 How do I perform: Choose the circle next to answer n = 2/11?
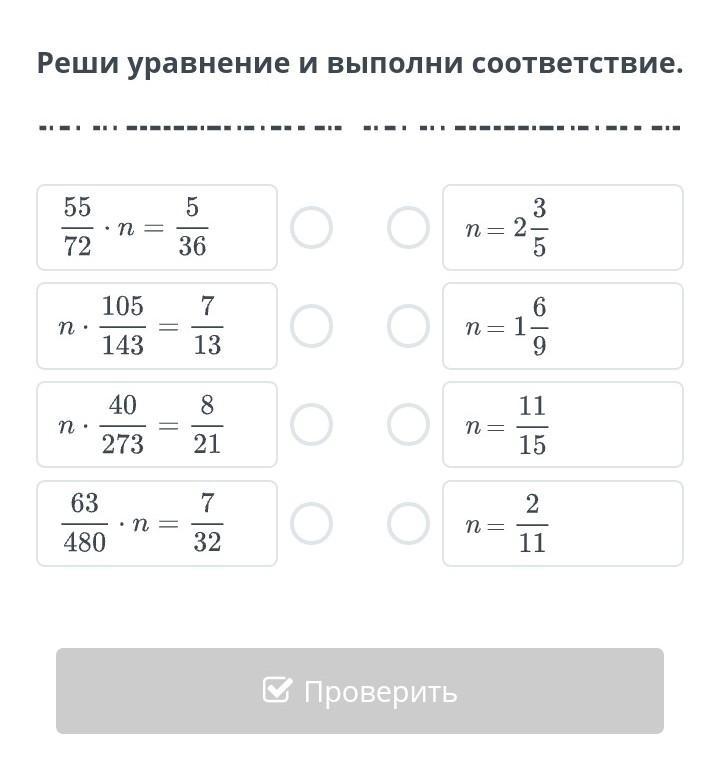pyautogui.click(x=408, y=523)
